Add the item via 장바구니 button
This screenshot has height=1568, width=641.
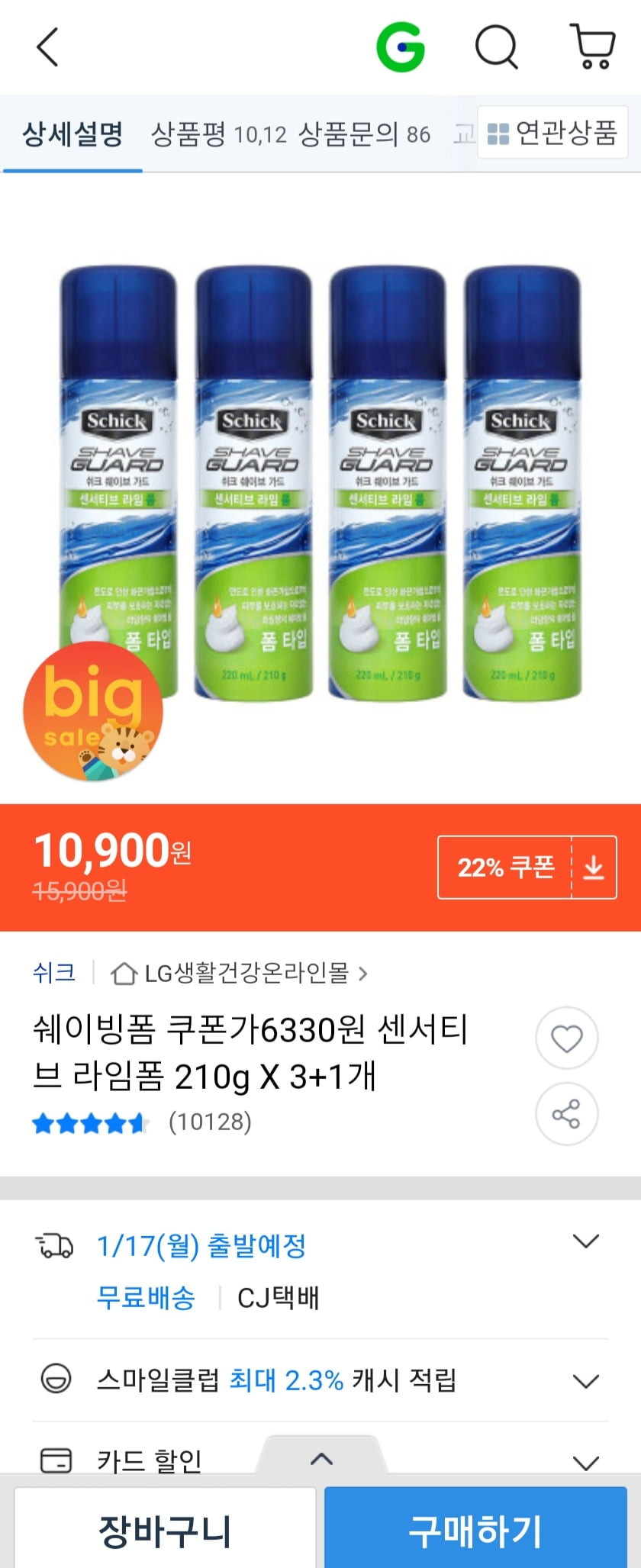pos(165,1530)
